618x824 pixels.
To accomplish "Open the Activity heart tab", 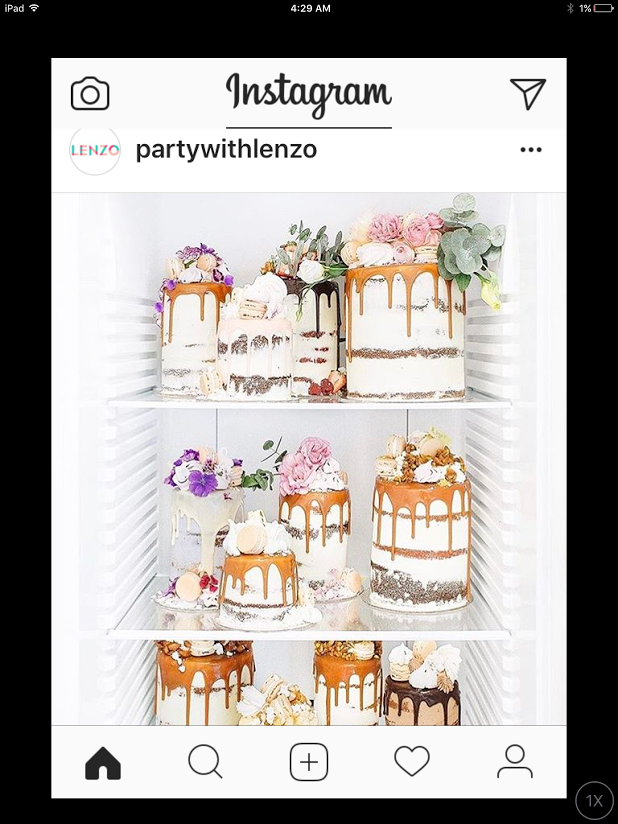I will 412,762.
